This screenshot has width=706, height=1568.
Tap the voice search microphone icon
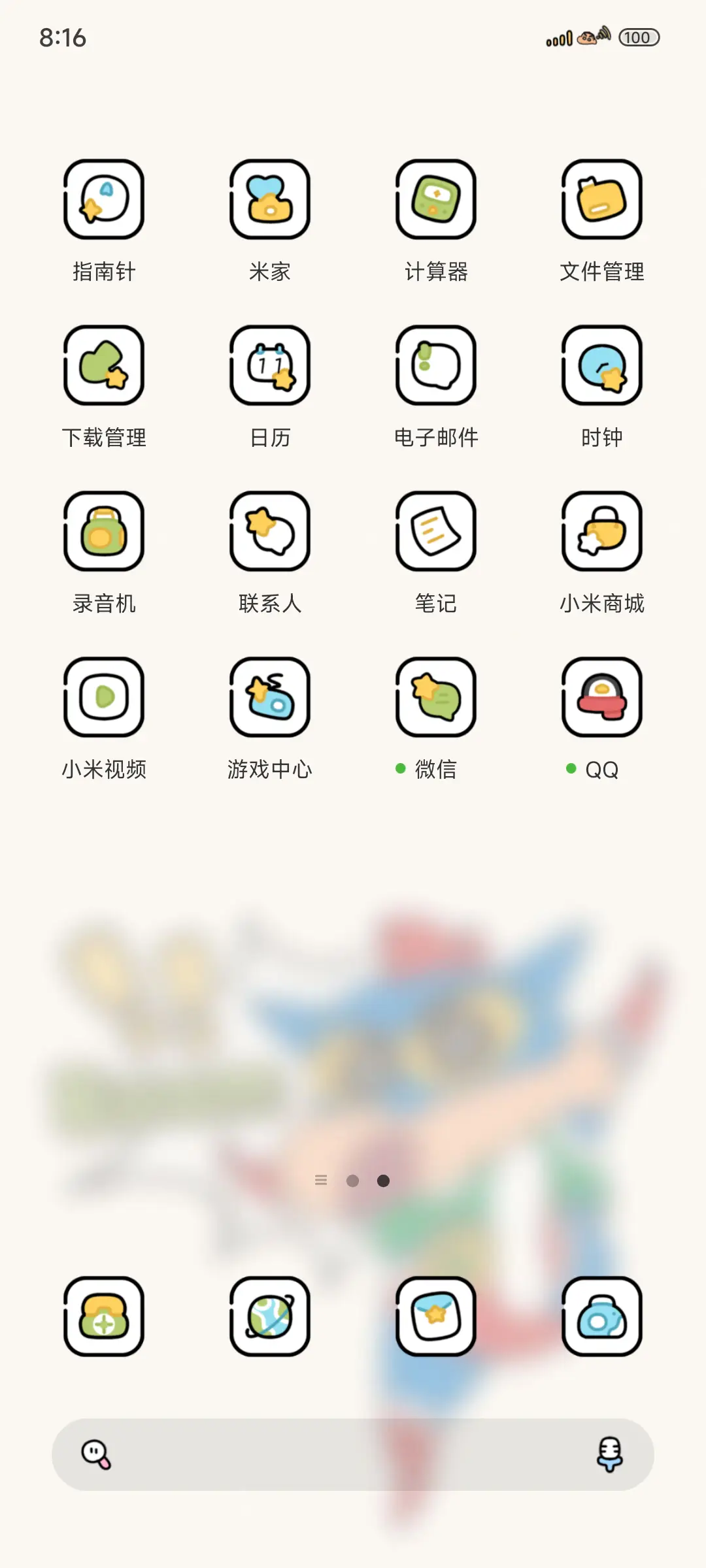pyautogui.click(x=611, y=1455)
